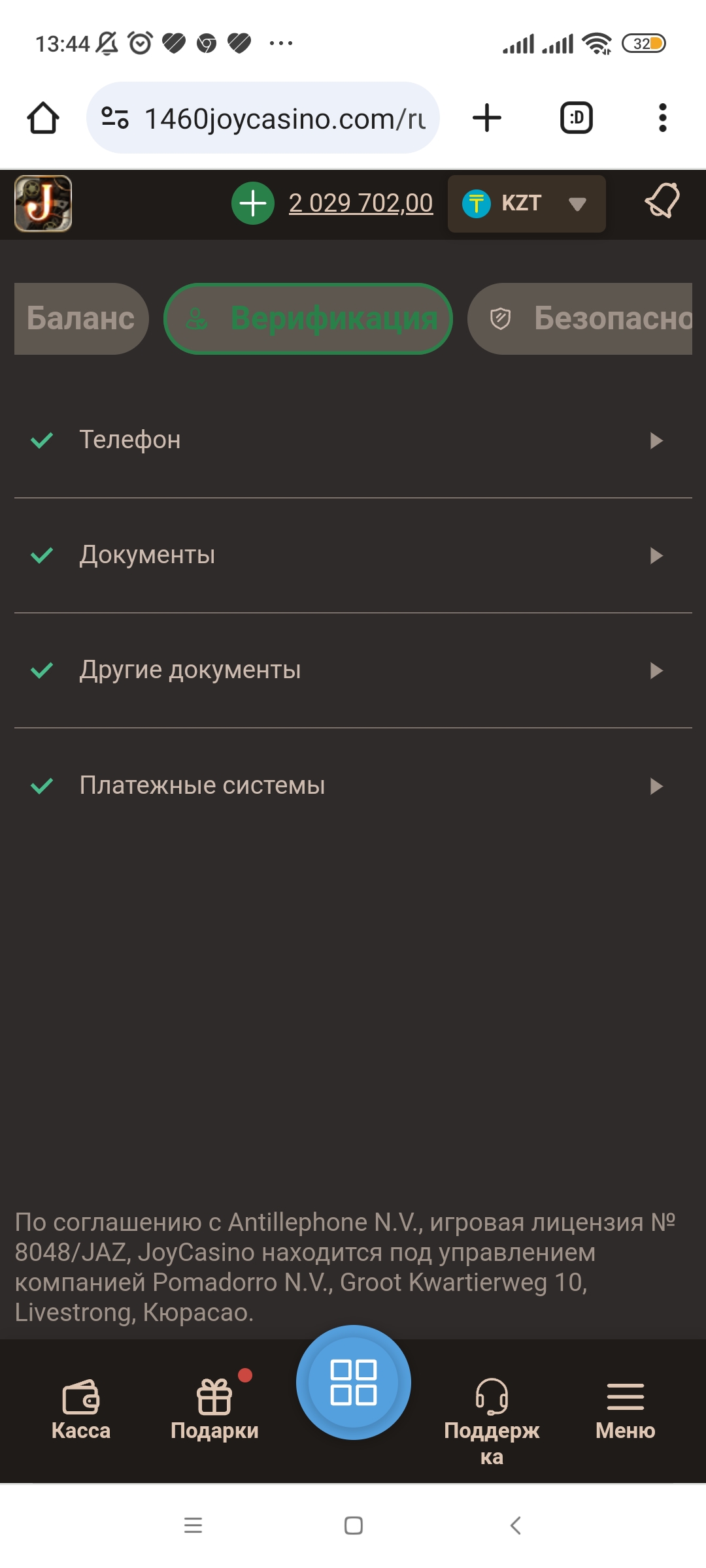Tap the browser address bar
The image size is (706, 1568).
tap(275, 118)
